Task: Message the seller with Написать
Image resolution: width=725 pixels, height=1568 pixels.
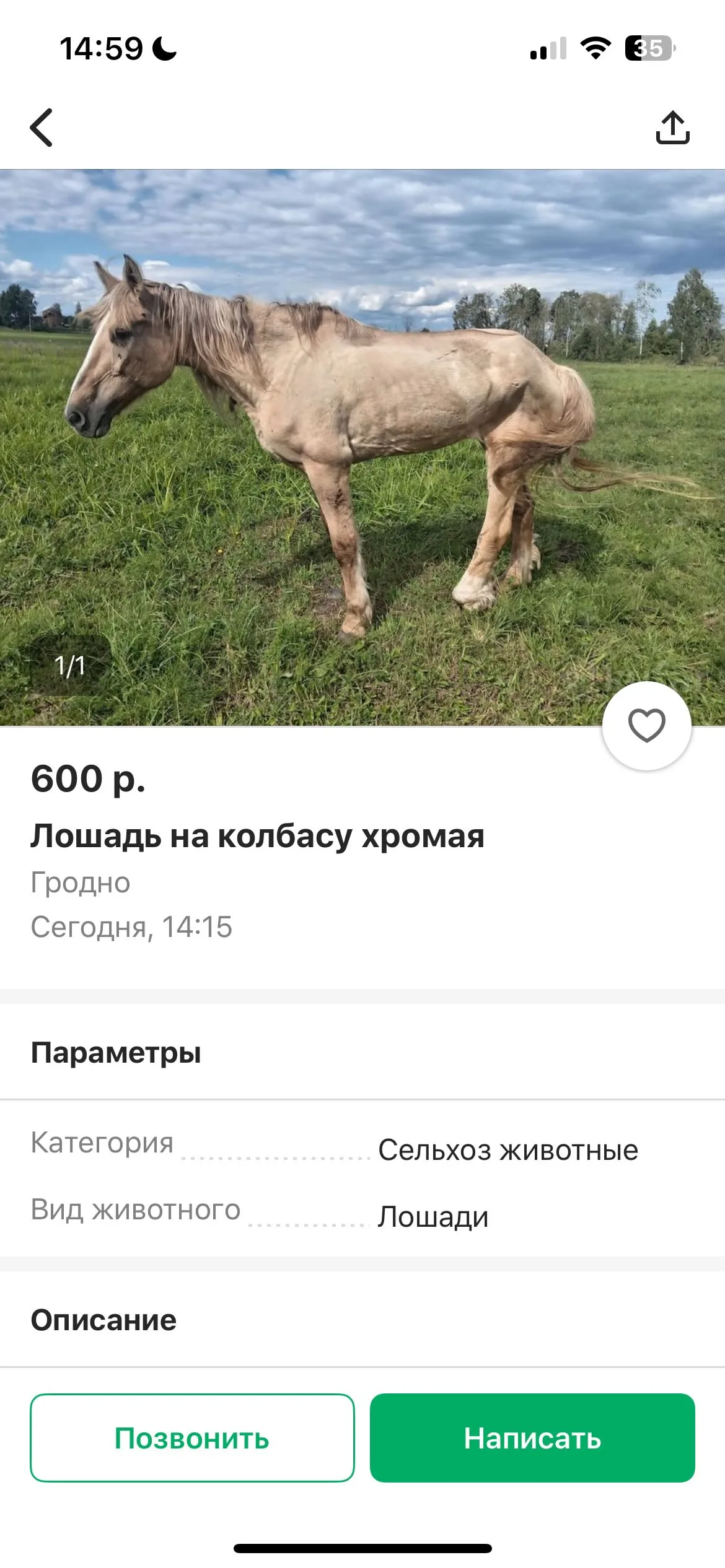Action: point(532,1438)
